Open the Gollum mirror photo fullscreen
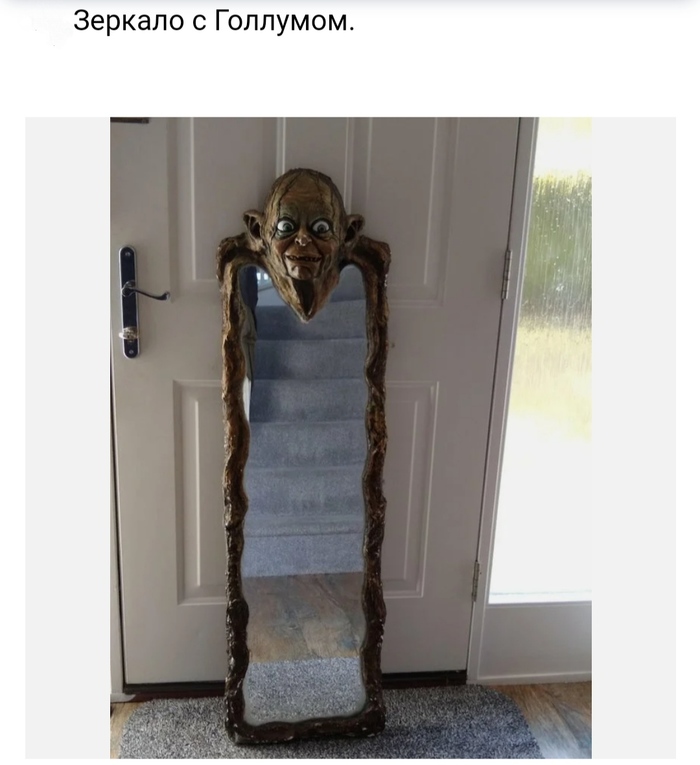Screen dimensions: 700x765 pos(350,437)
